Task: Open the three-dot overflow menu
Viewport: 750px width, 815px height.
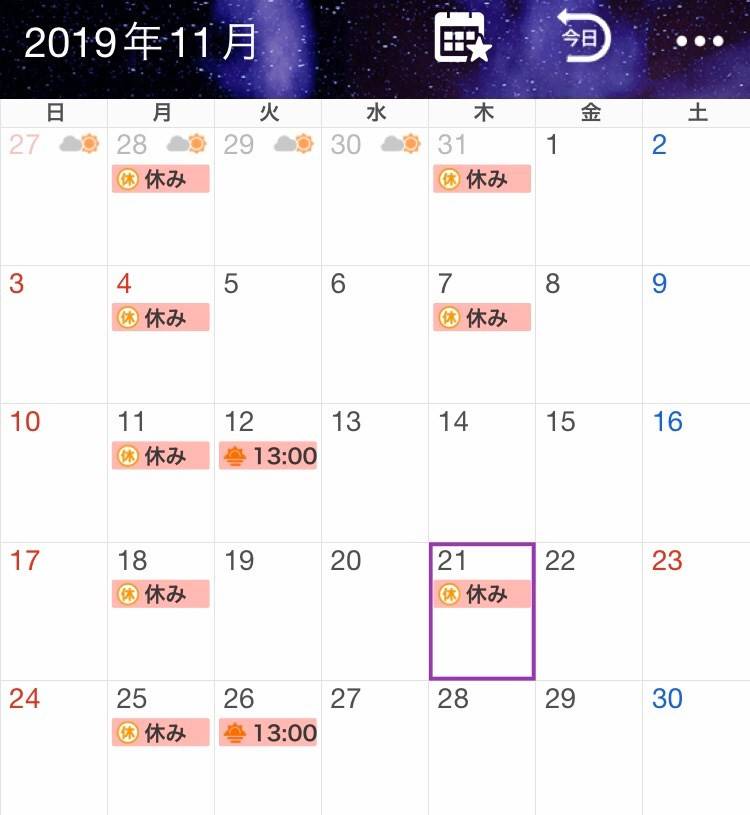Action: [x=699, y=42]
